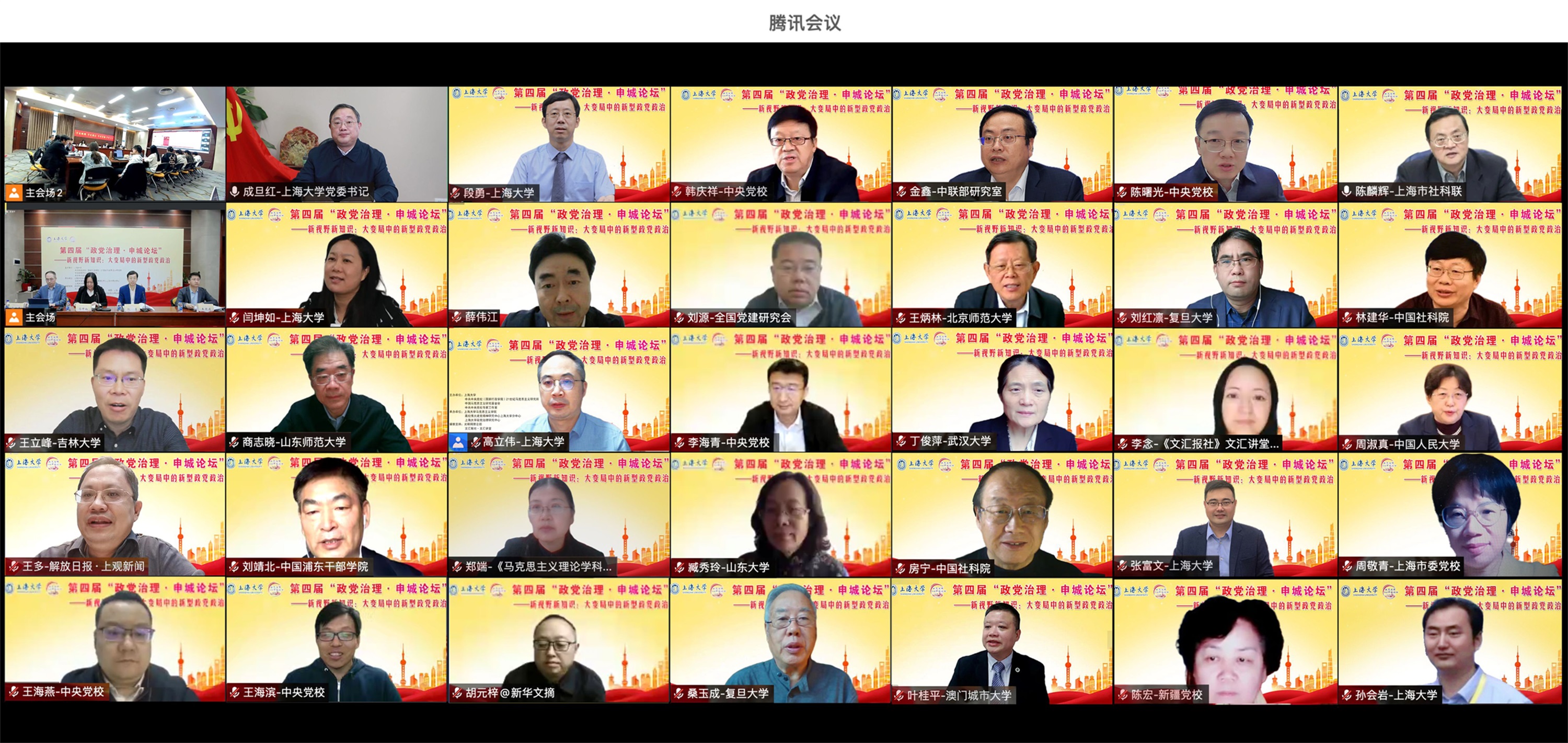The height and width of the screenshot is (743, 1568).
Task: Select 陈曙光-中央党校 video tile
Action: click(1225, 144)
